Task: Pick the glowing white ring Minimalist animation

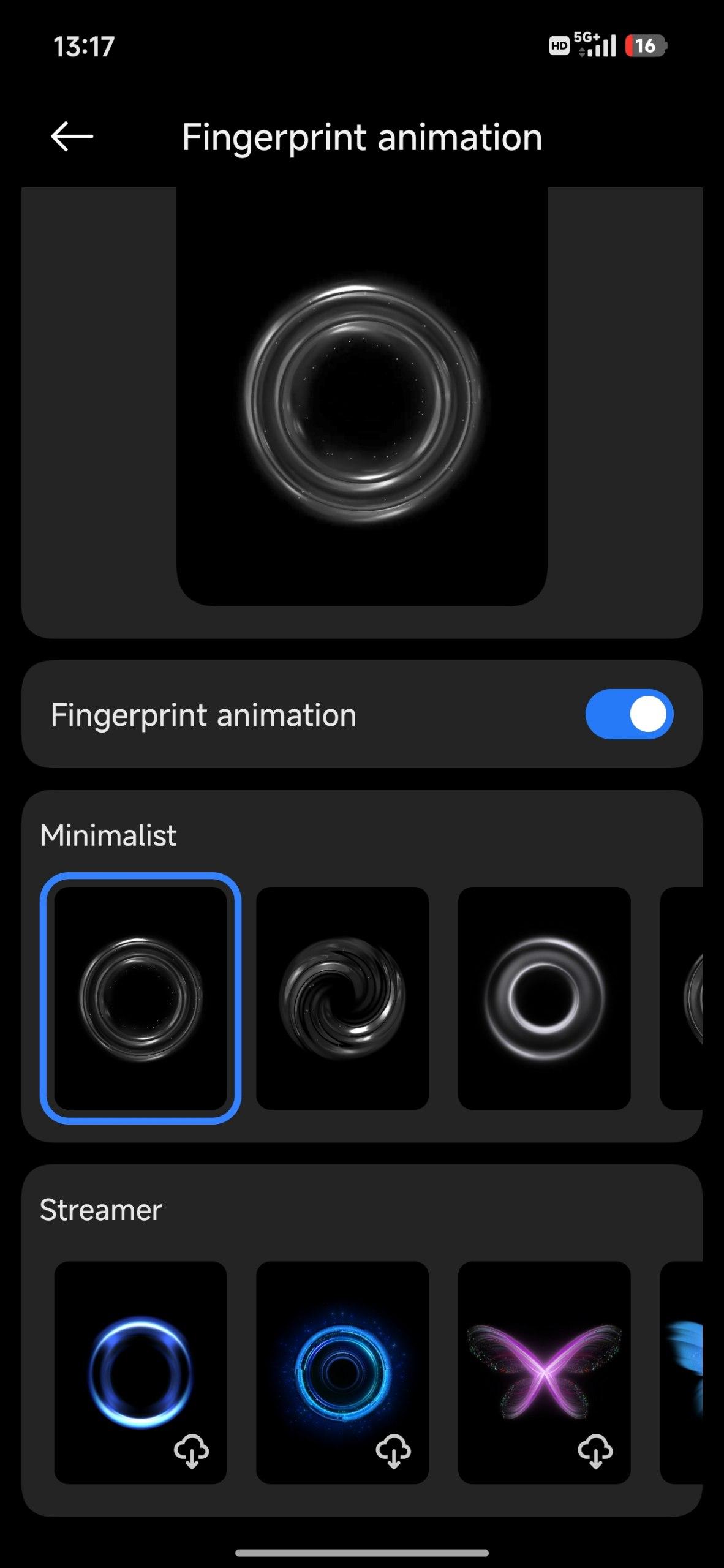Action: tap(544, 998)
